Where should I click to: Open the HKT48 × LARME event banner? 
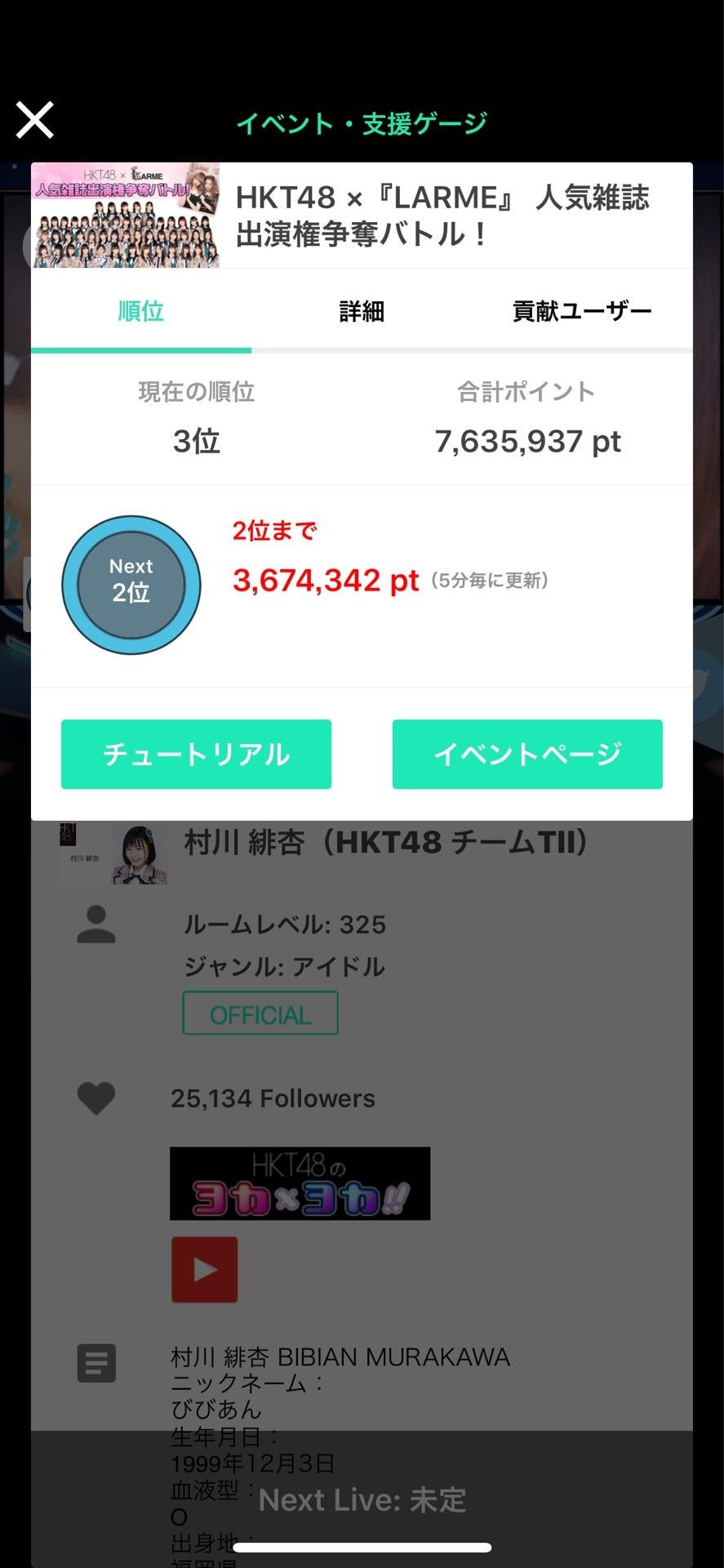click(x=126, y=216)
